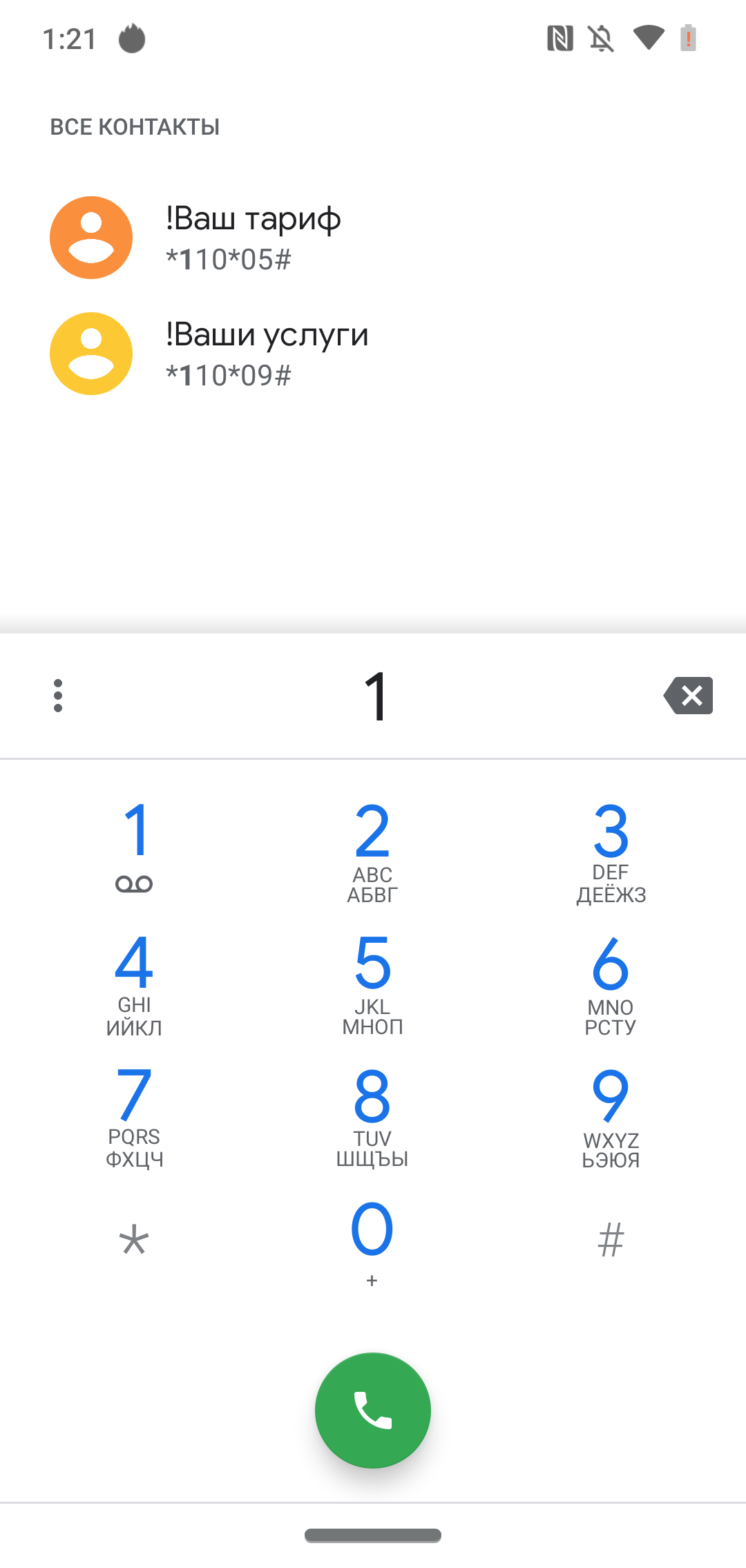This screenshot has width=746, height=1568.
Task: Open the dialer overflow menu
Action: coord(58,696)
